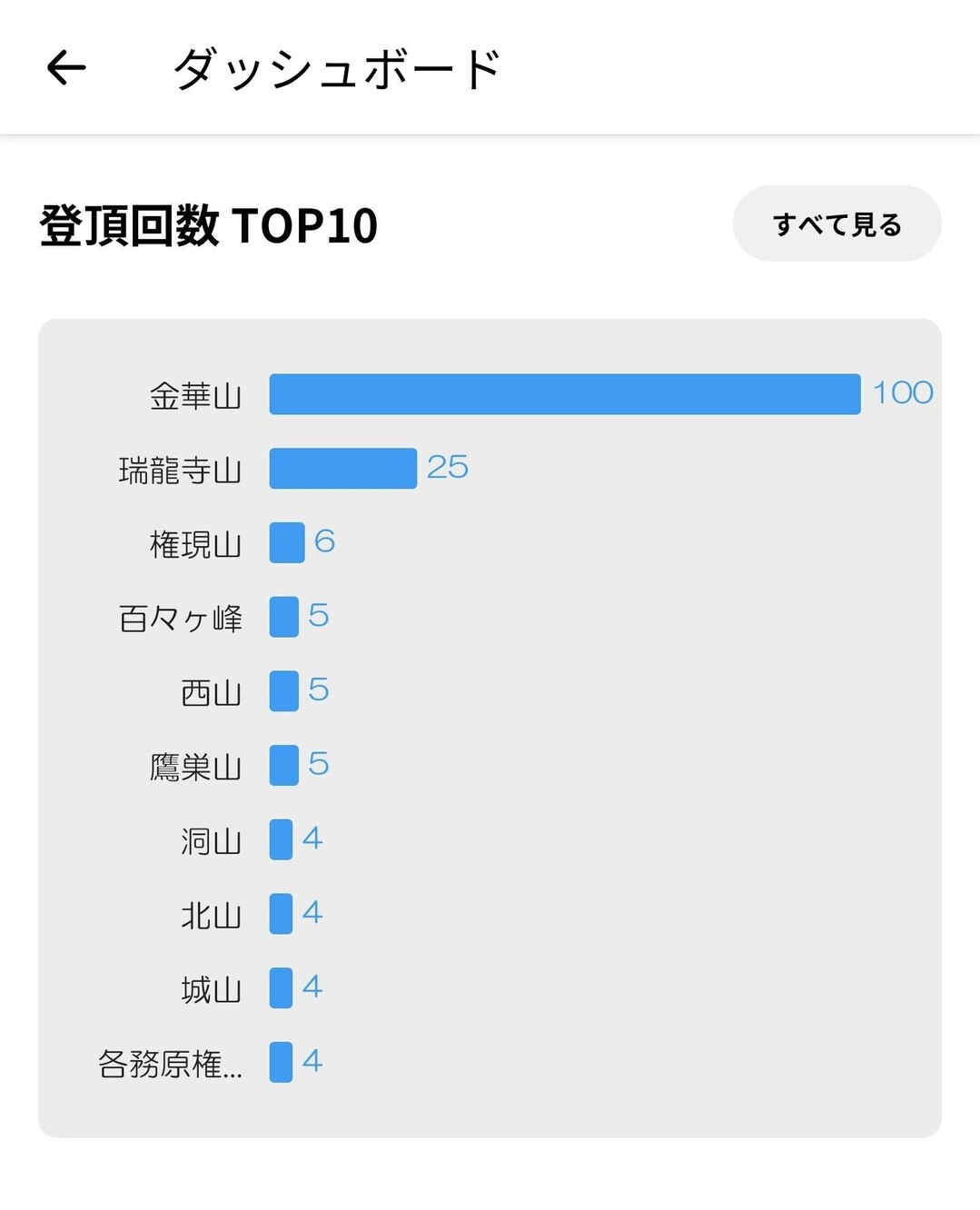Select the 瑞龍寺山 label text

[180, 469]
